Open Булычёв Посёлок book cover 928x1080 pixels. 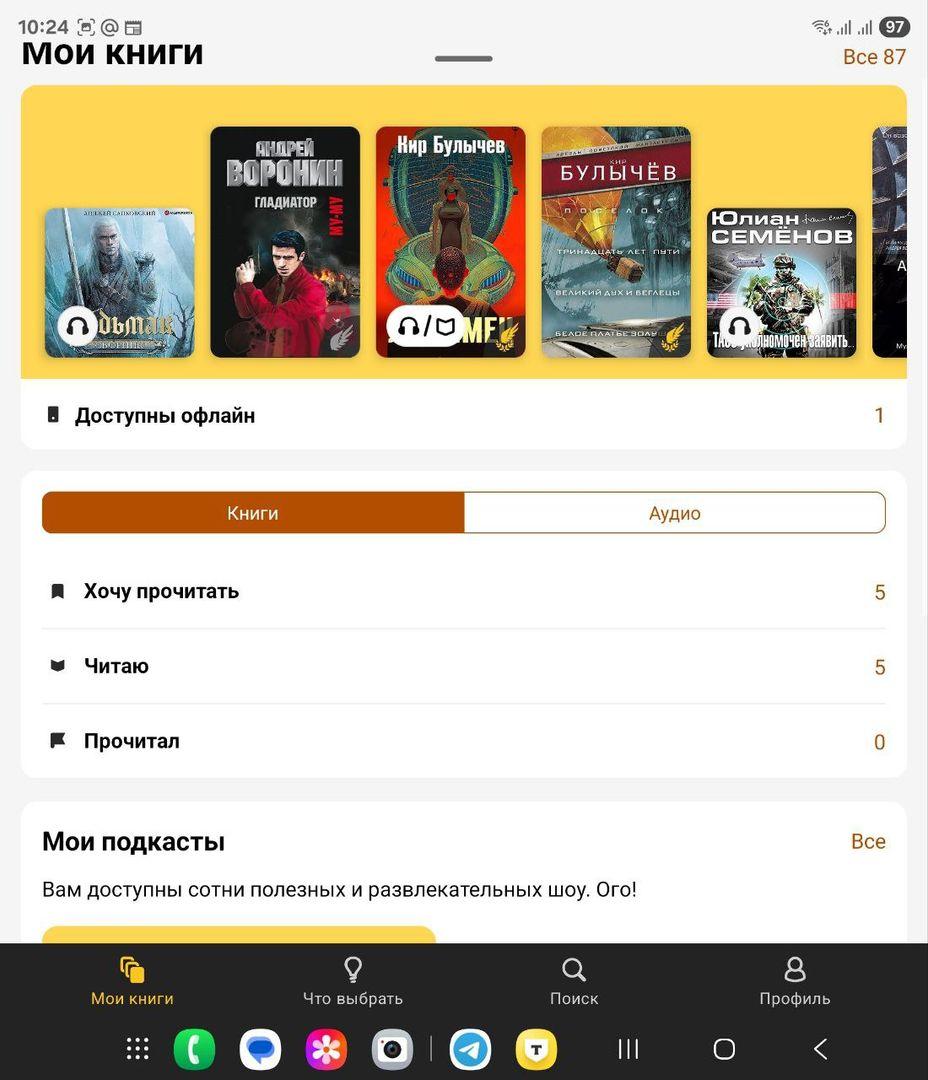(x=616, y=241)
